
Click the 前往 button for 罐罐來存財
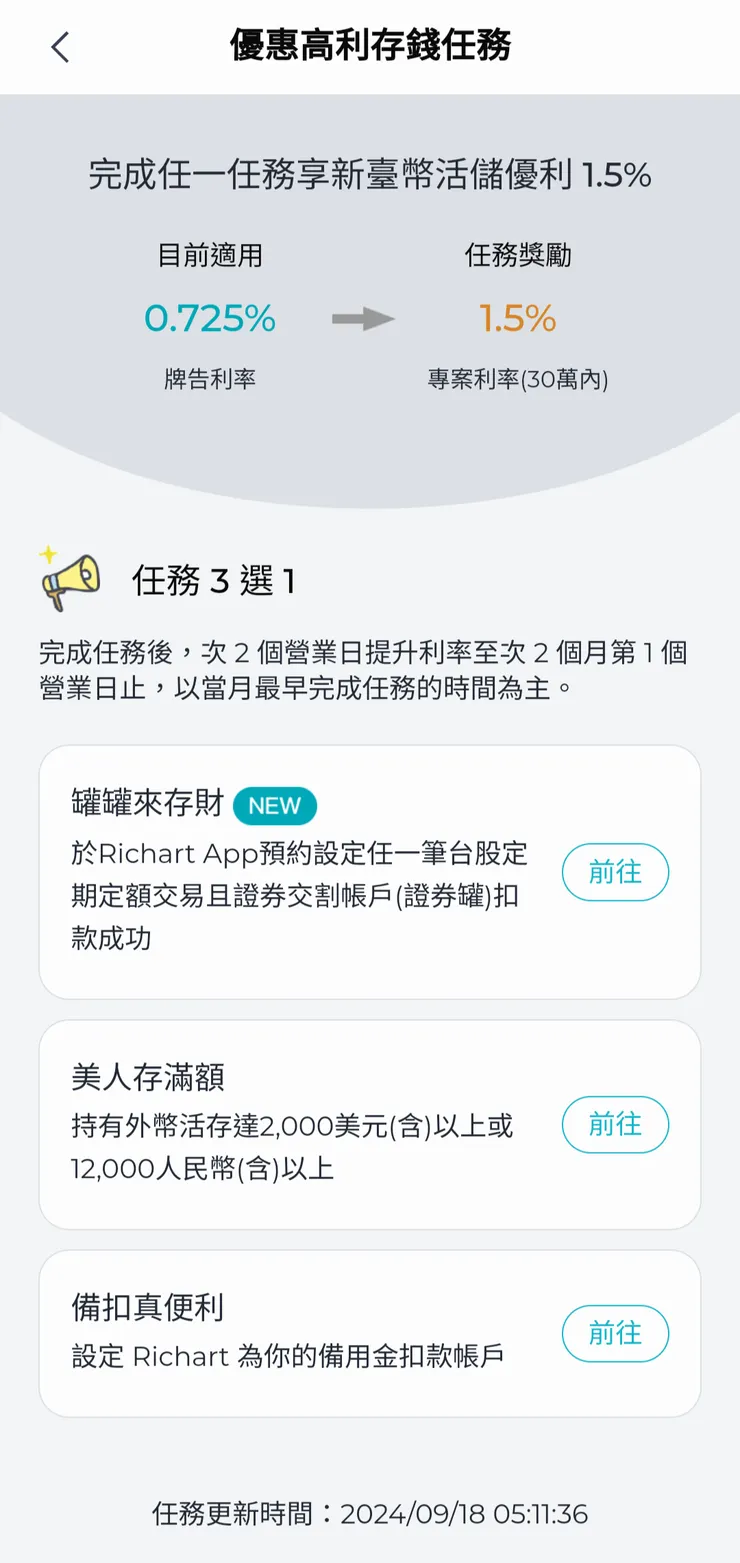click(615, 872)
